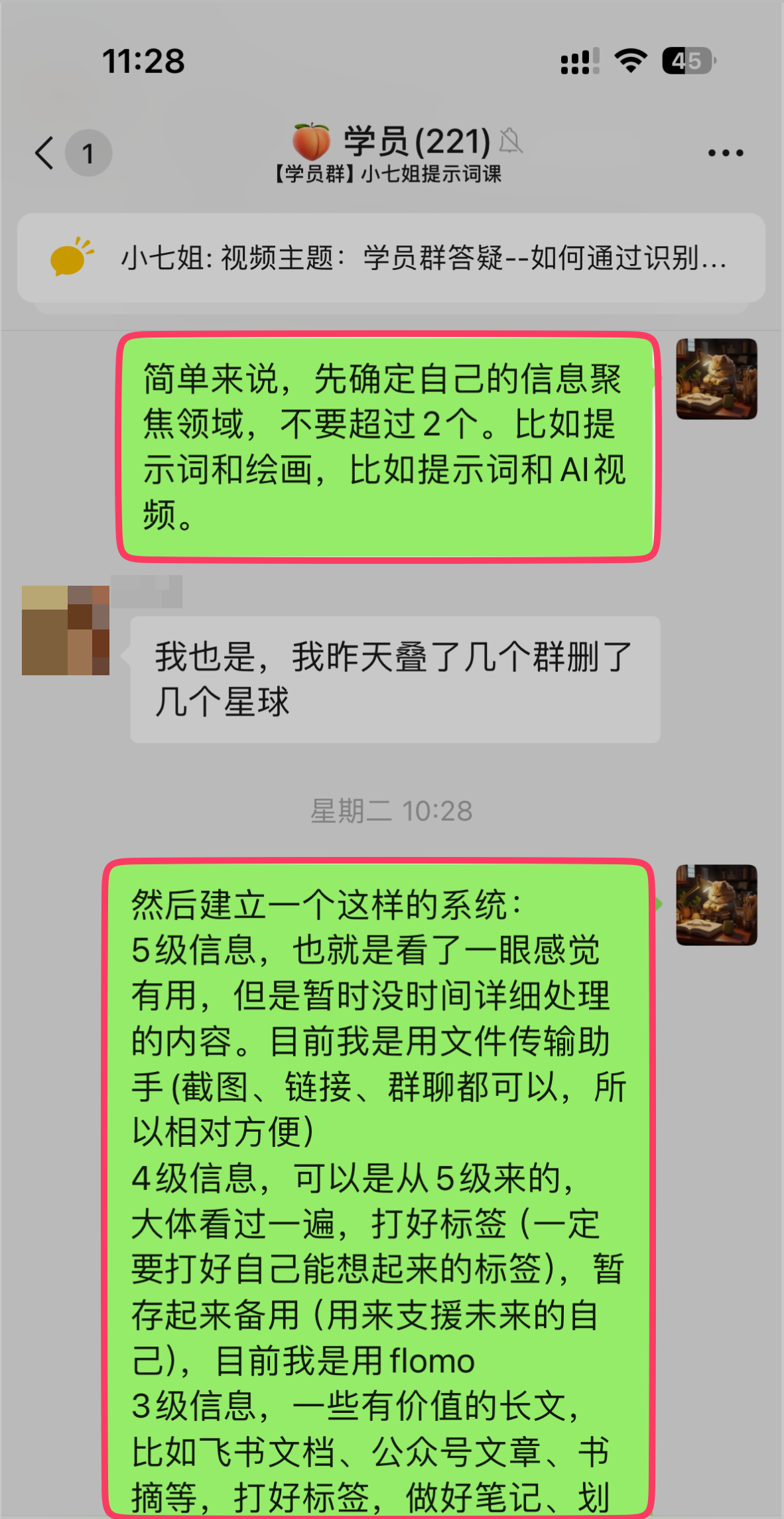Open the pinned 小七姐 video topic banner
The height and width of the screenshot is (1519, 784).
coord(391,258)
